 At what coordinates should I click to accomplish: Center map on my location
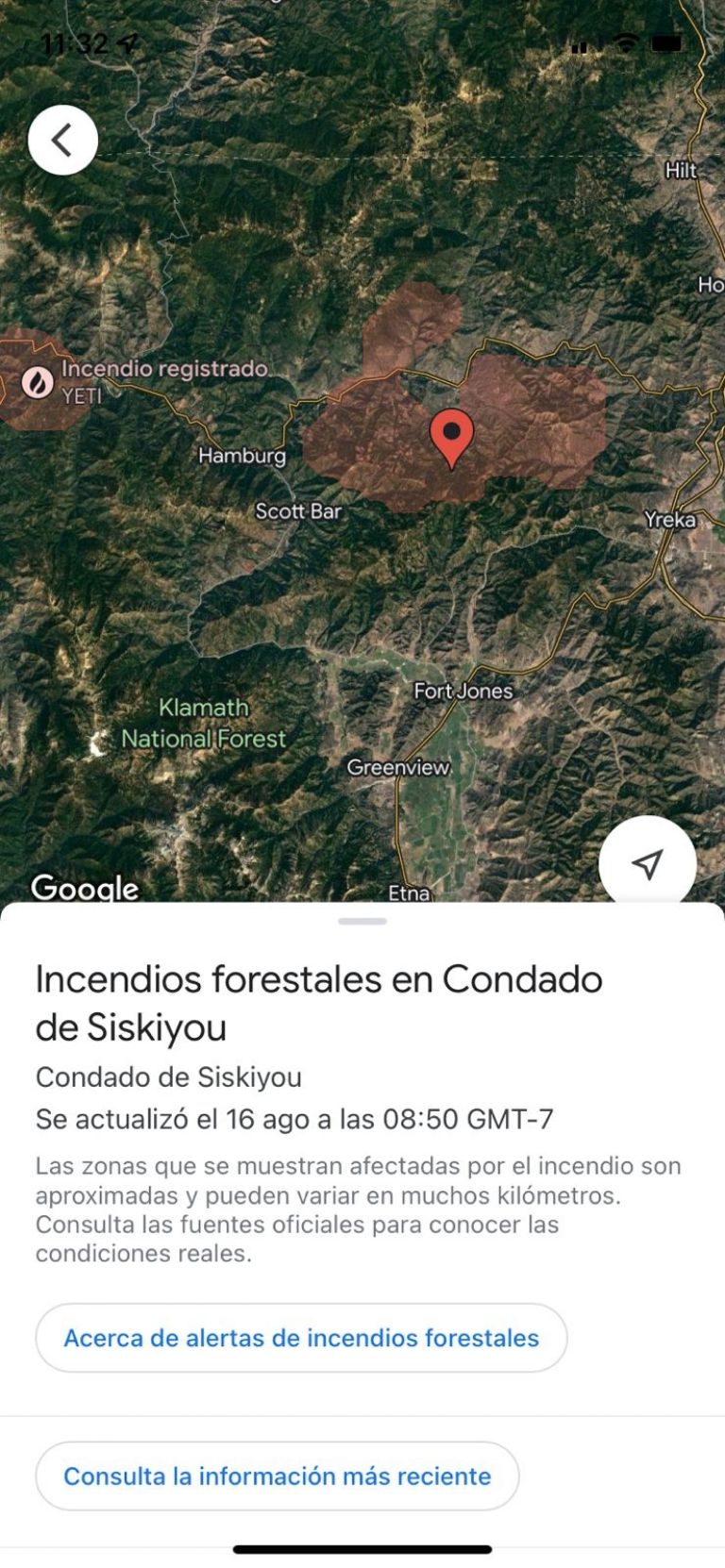[648, 863]
